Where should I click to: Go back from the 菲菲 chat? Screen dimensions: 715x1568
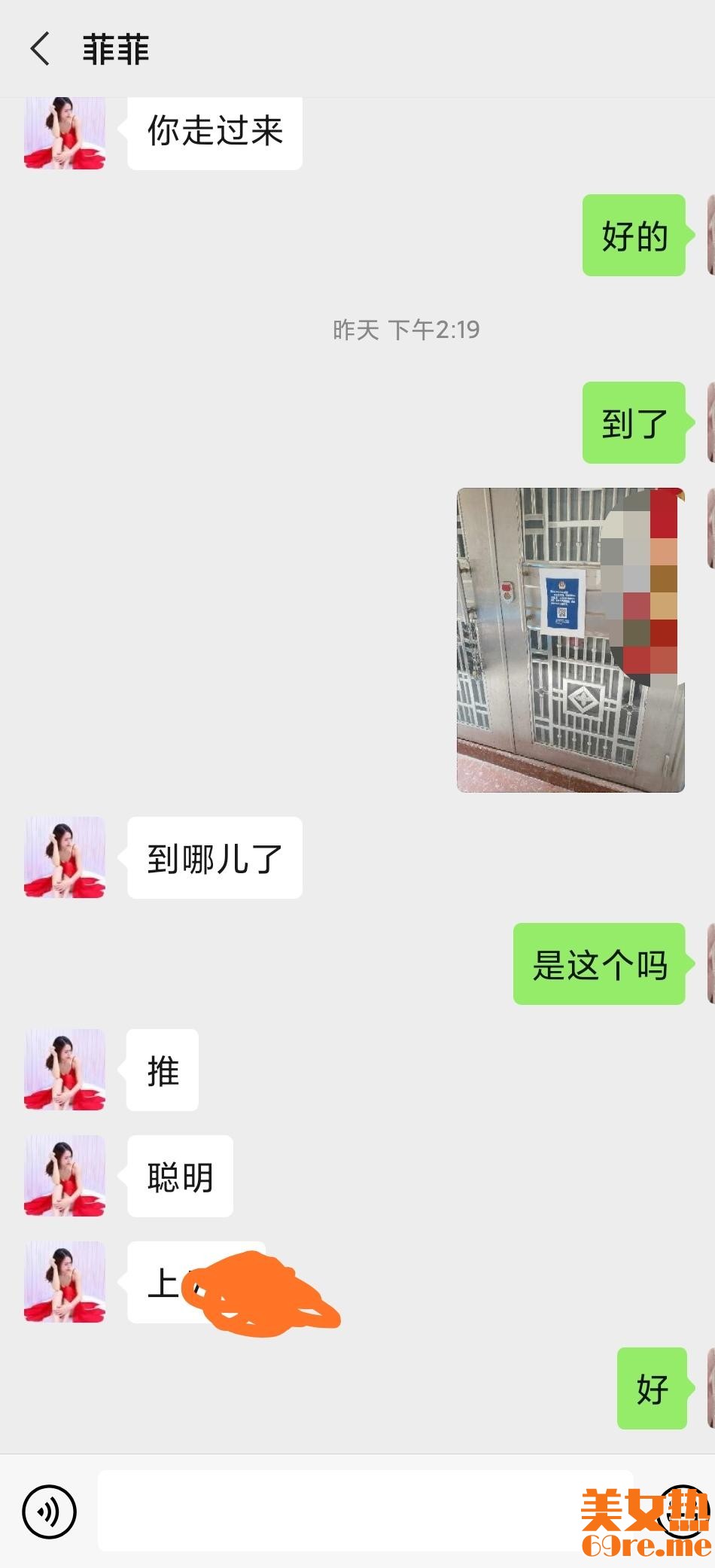coord(40,50)
